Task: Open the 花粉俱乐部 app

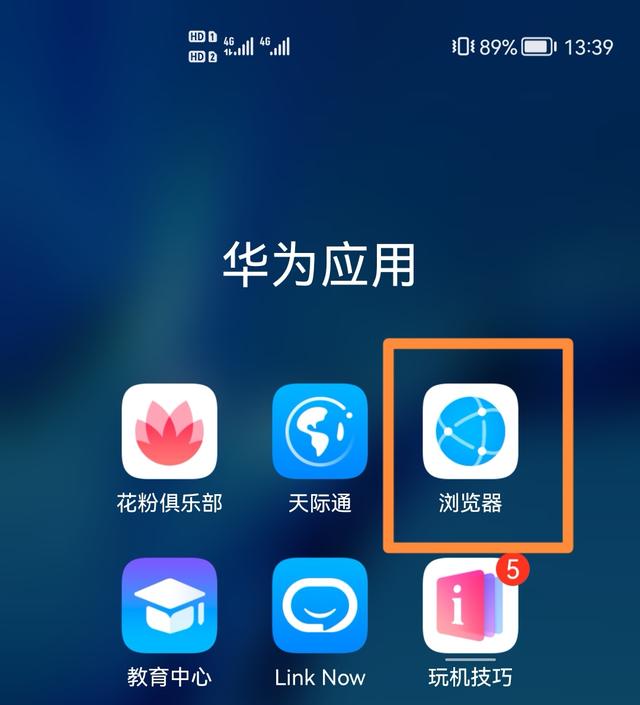Action: click(x=169, y=431)
